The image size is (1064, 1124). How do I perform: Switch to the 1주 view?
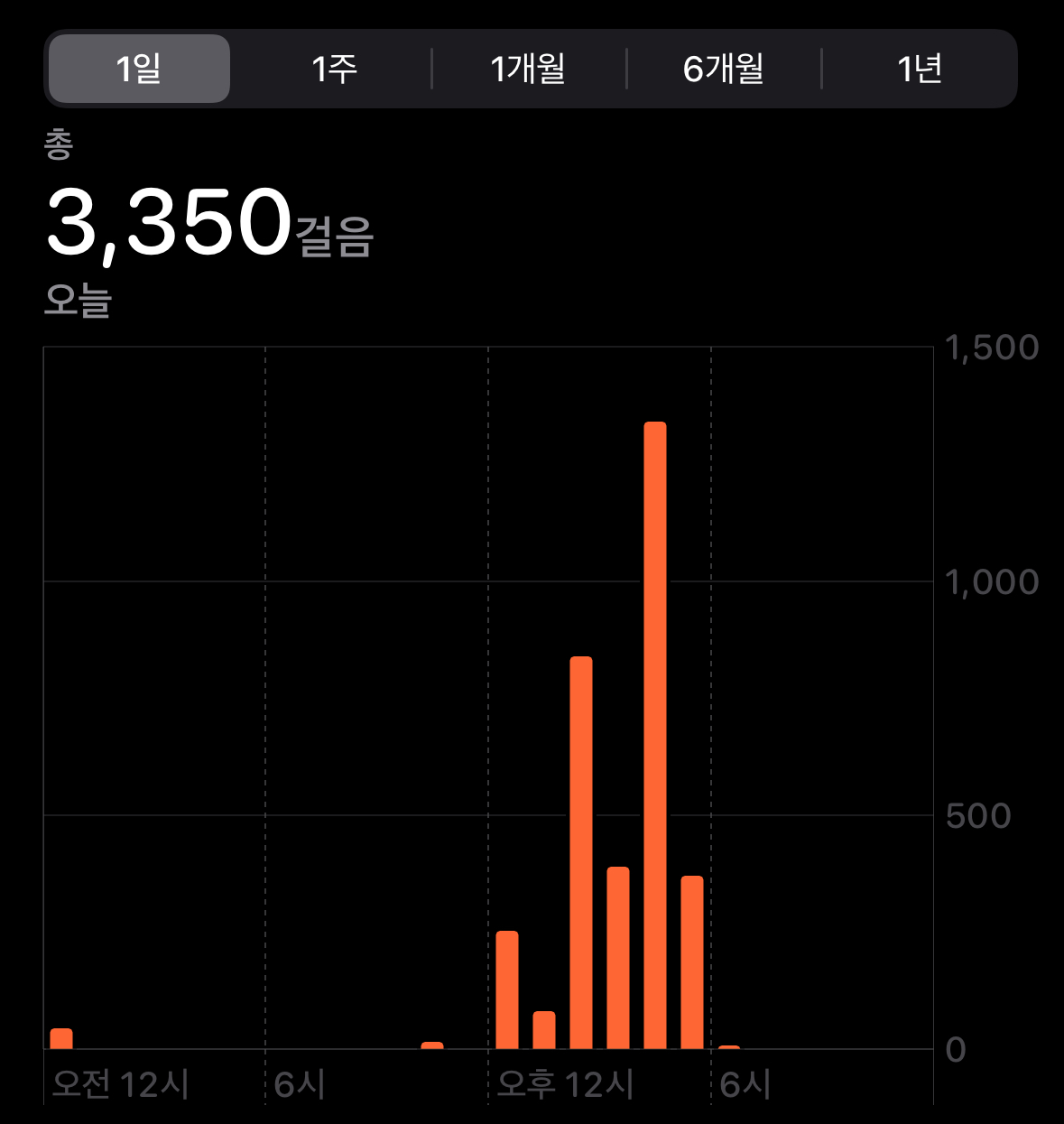[x=334, y=69]
